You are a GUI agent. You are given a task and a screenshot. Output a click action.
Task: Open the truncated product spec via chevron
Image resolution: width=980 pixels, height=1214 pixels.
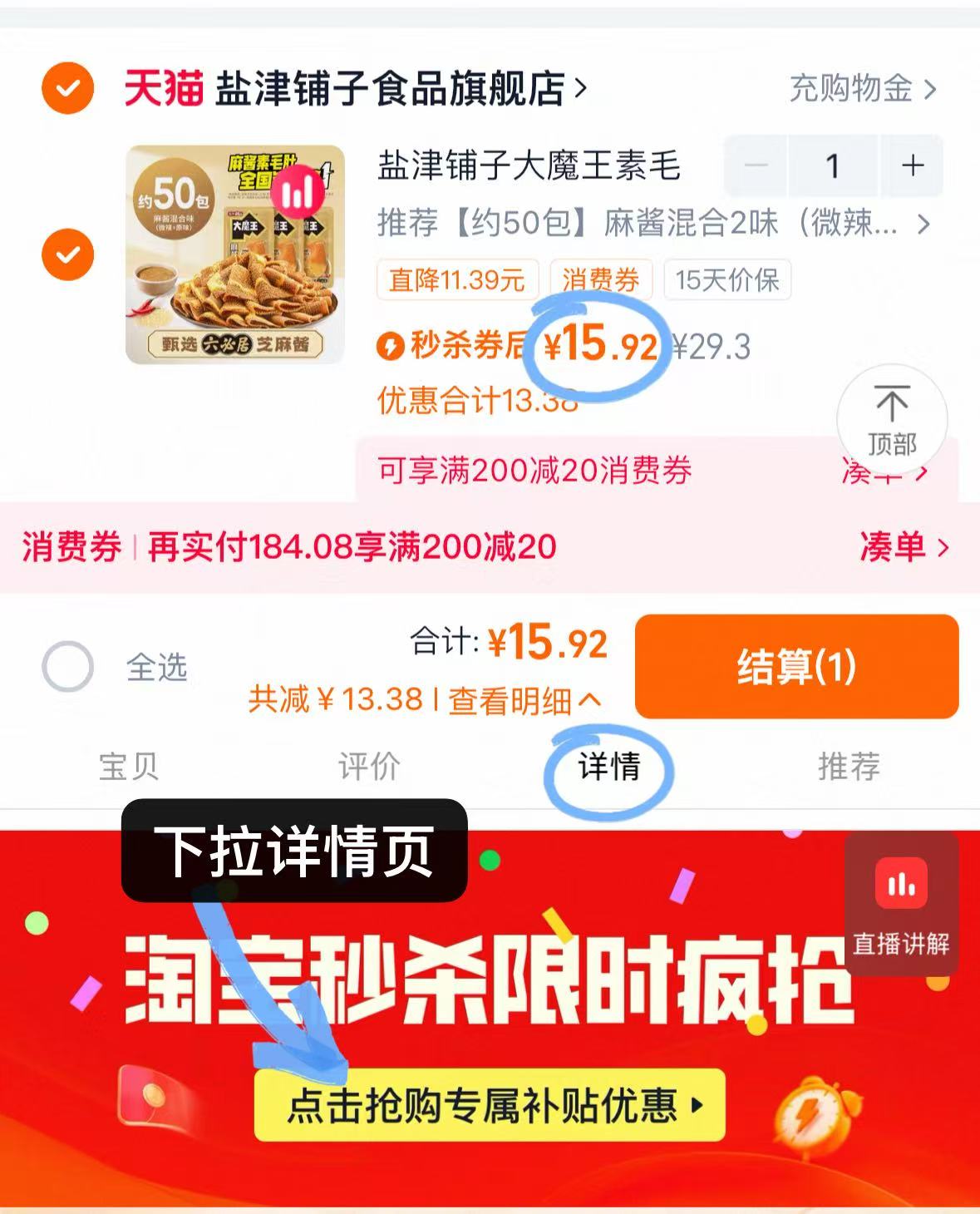923,225
